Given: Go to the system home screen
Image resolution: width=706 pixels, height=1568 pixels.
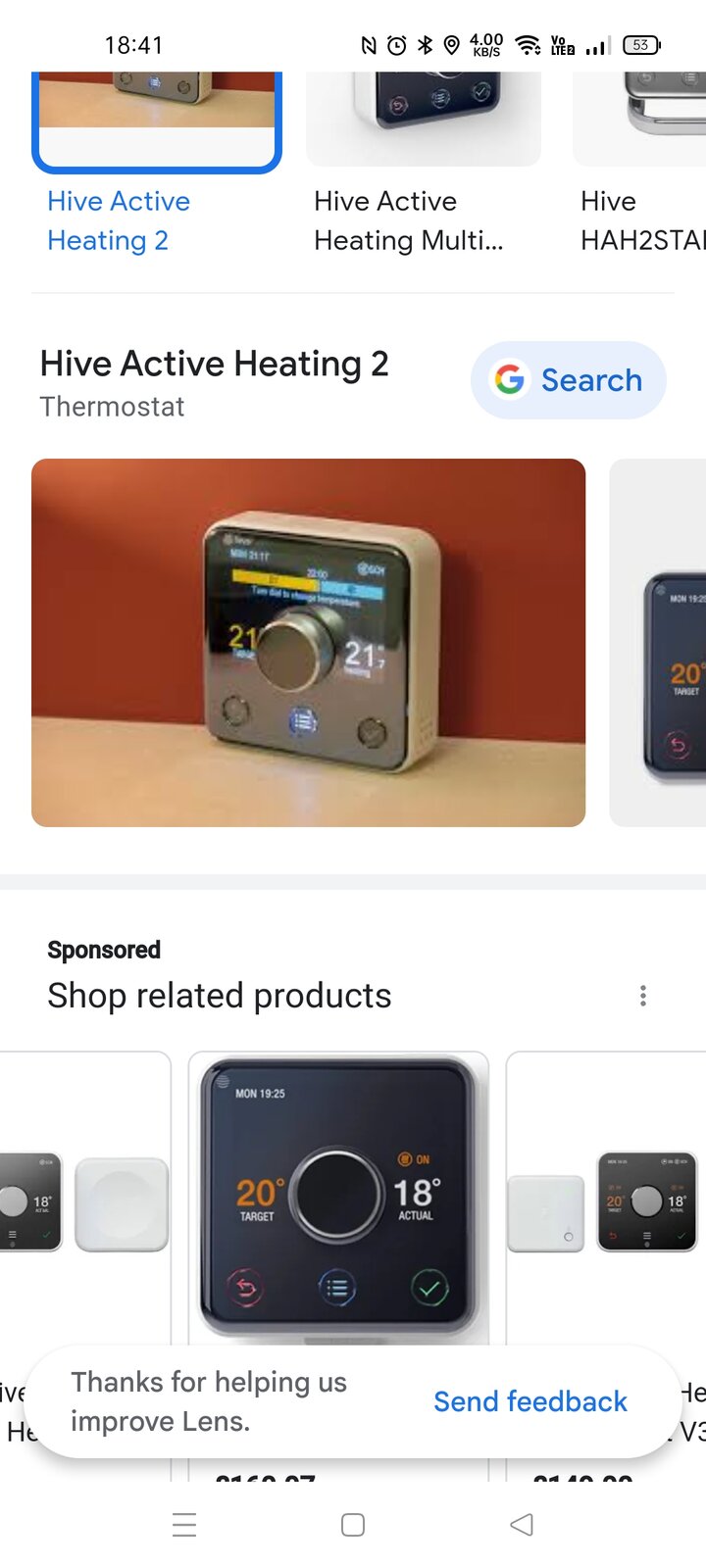Looking at the screenshot, I should (353, 1525).
